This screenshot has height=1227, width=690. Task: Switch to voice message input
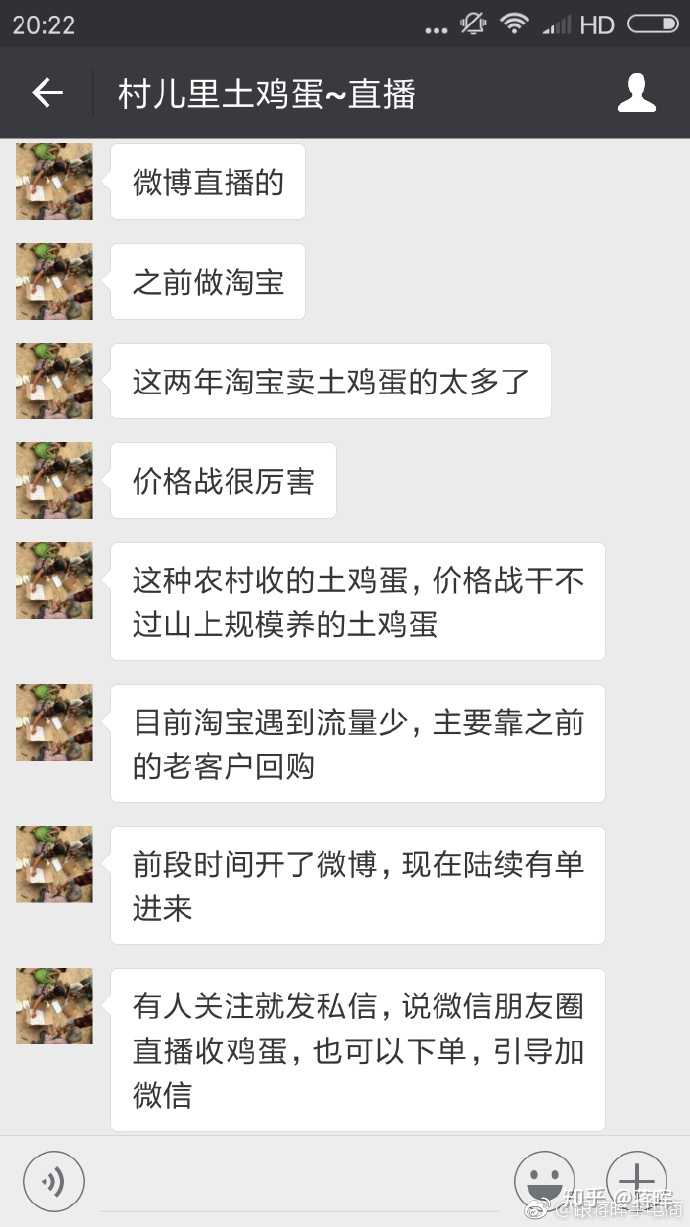(54, 1182)
